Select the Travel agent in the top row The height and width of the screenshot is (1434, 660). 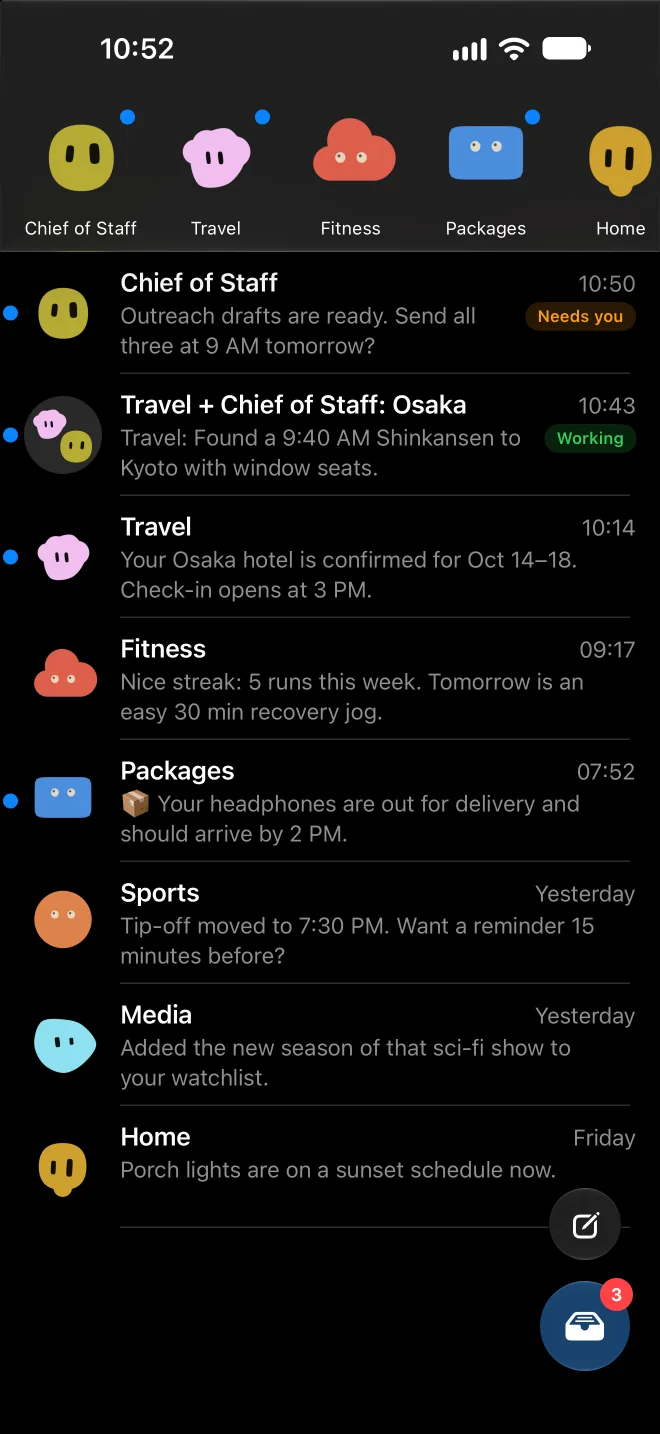point(216,176)
